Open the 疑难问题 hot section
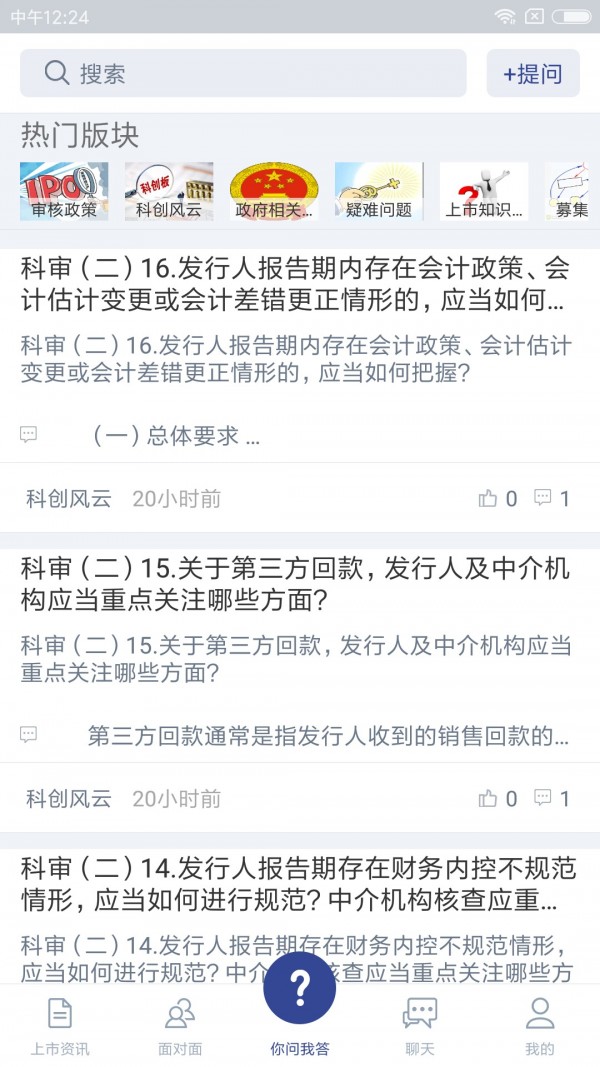 [x=379, y=192]
